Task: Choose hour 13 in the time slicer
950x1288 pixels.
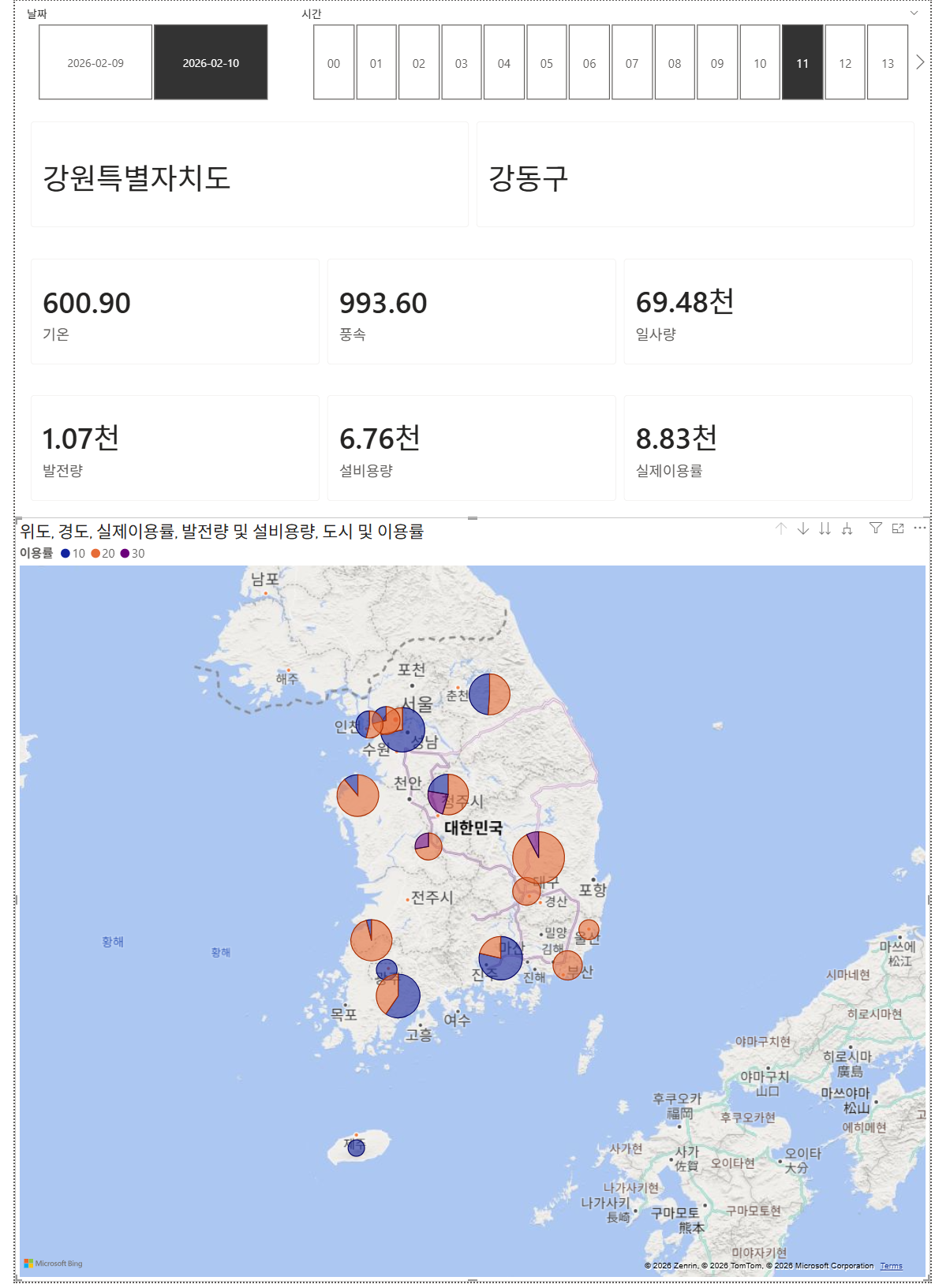Action: 888,63
